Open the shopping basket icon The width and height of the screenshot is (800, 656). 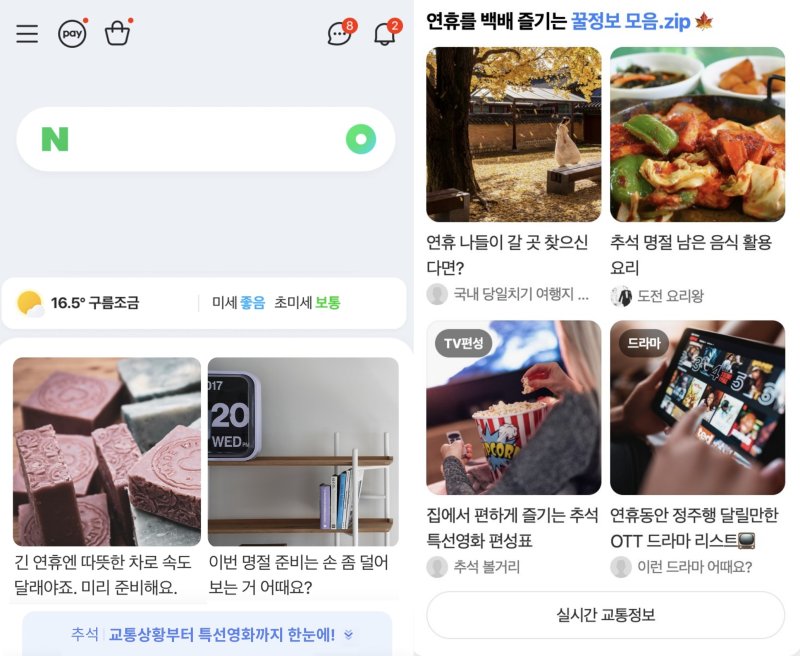(117, 34)
